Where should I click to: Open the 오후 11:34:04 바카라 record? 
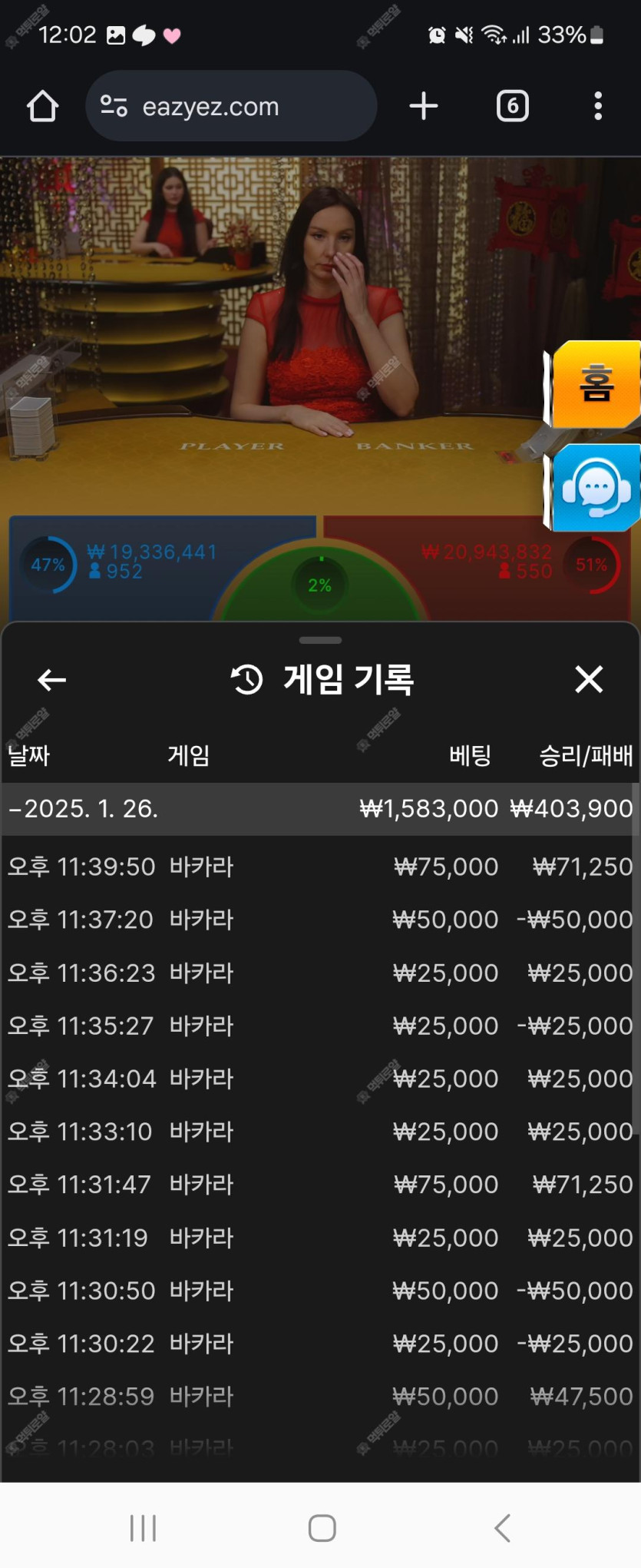pos(319,1079)
